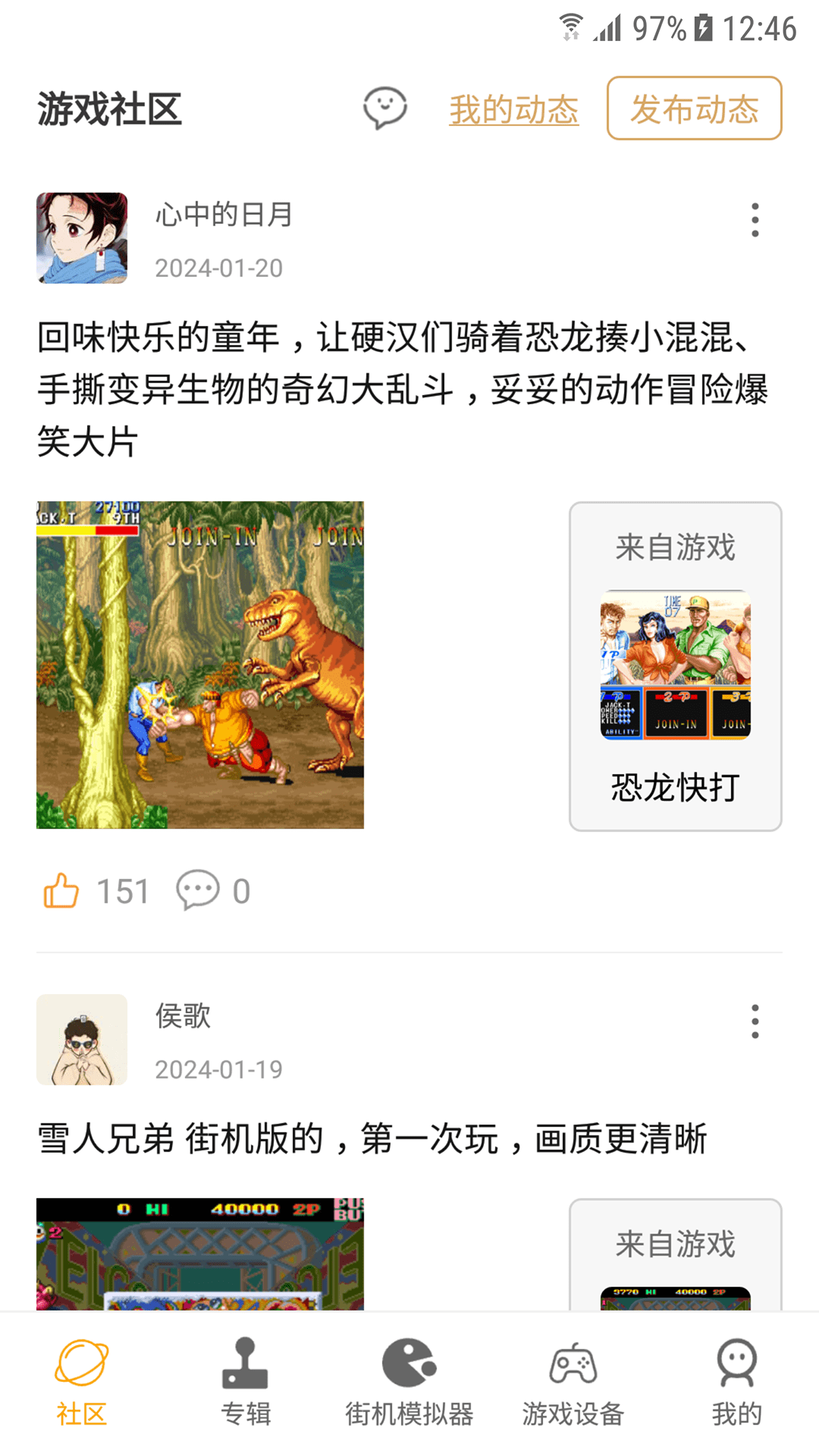Select the 游戏社区 header title

[109, 108]
